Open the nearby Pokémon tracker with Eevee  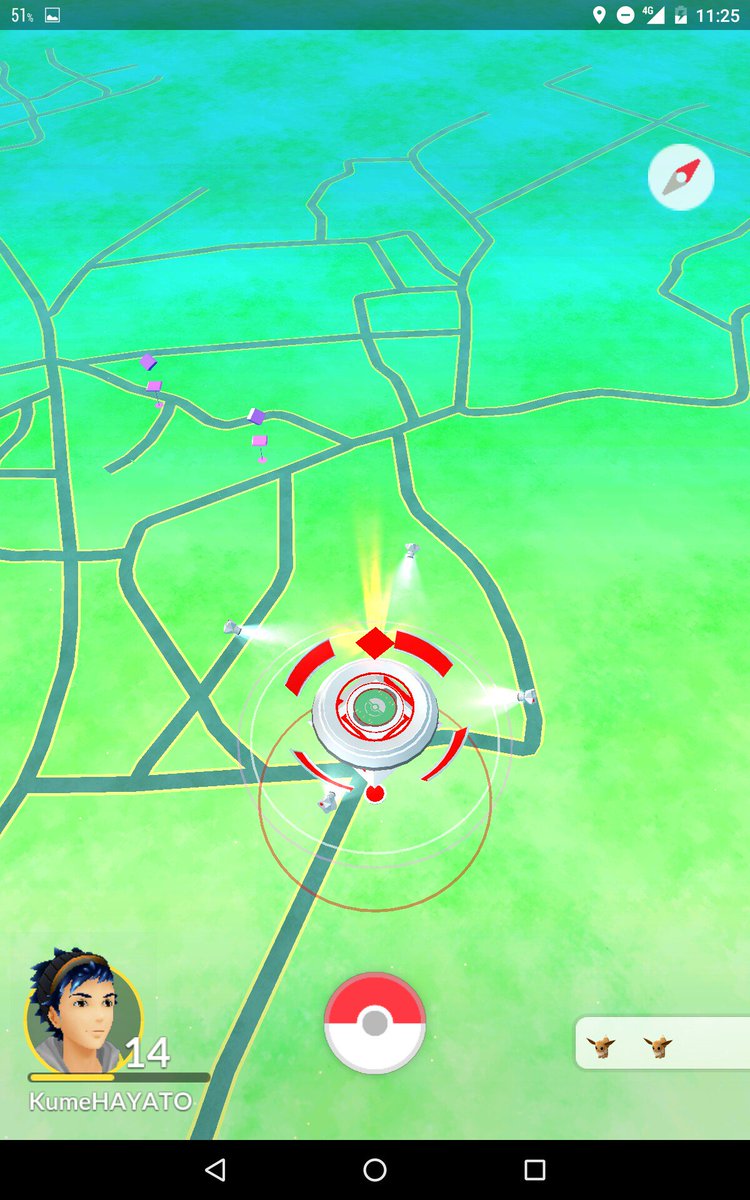click(662, 1044)
